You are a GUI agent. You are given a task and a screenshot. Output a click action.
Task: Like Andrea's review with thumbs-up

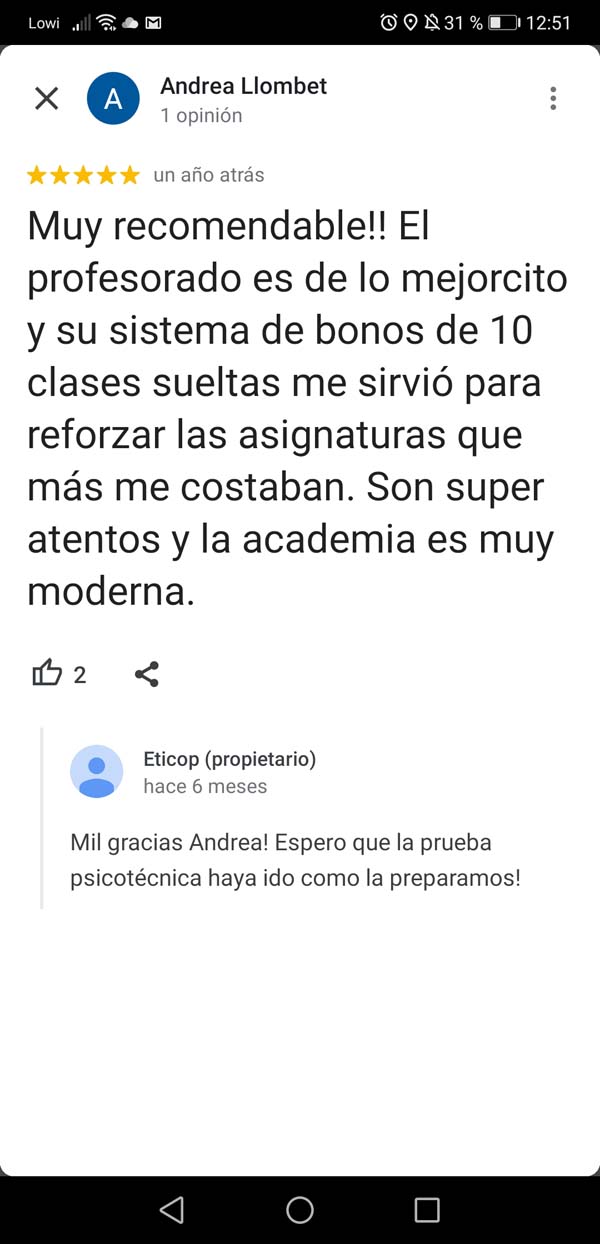(x=47, y=674)
